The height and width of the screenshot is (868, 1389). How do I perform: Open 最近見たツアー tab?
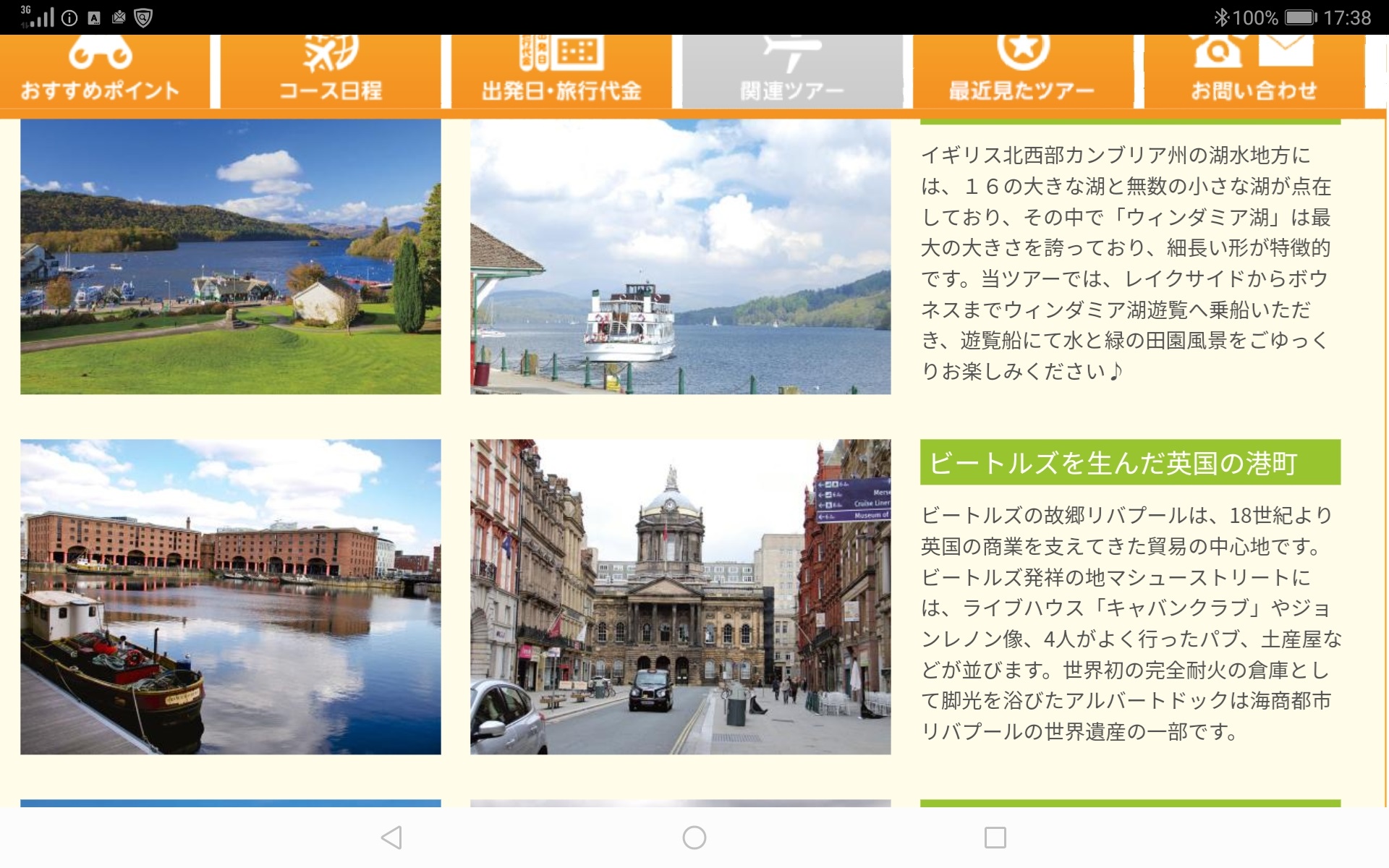(x=1022, y=72)
